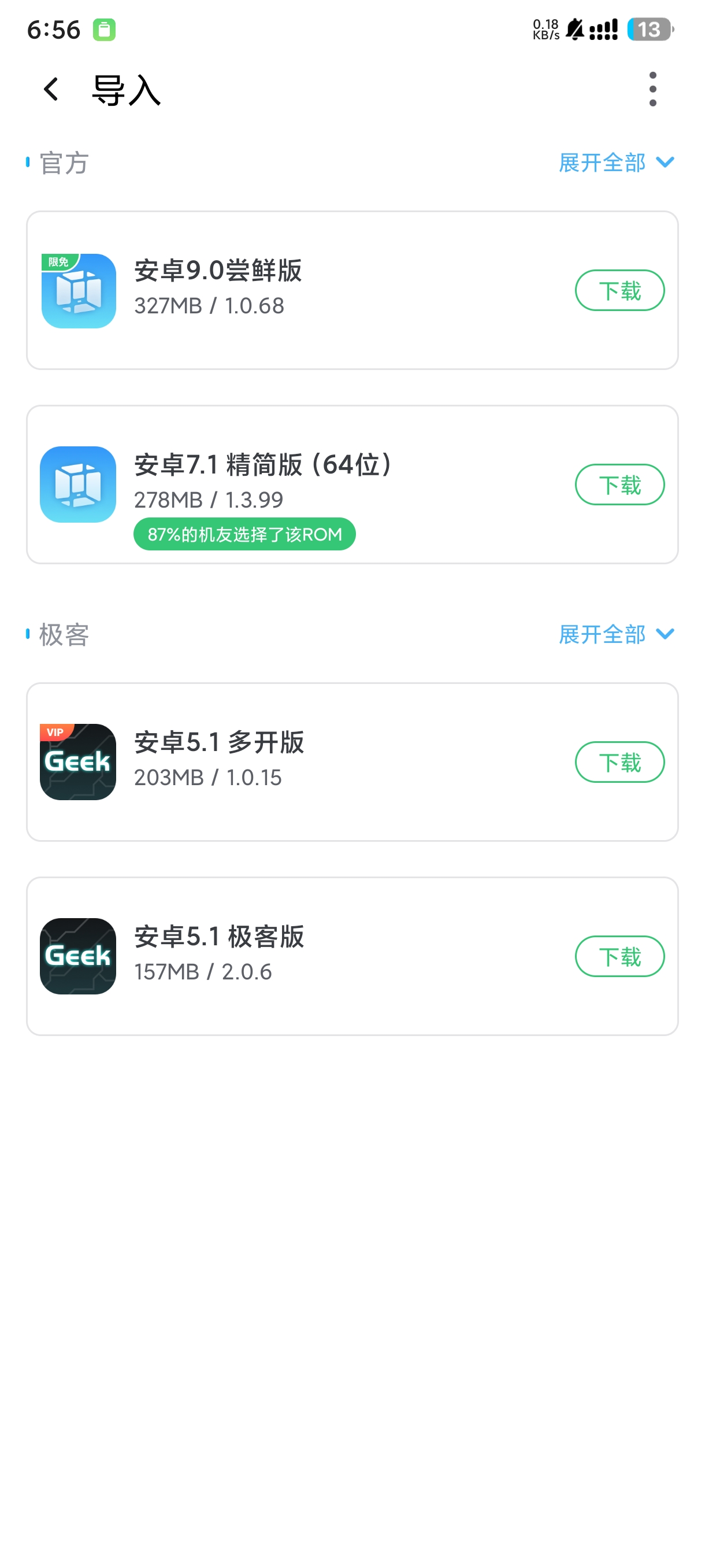Go back from the 导入 page

point(51,90)
